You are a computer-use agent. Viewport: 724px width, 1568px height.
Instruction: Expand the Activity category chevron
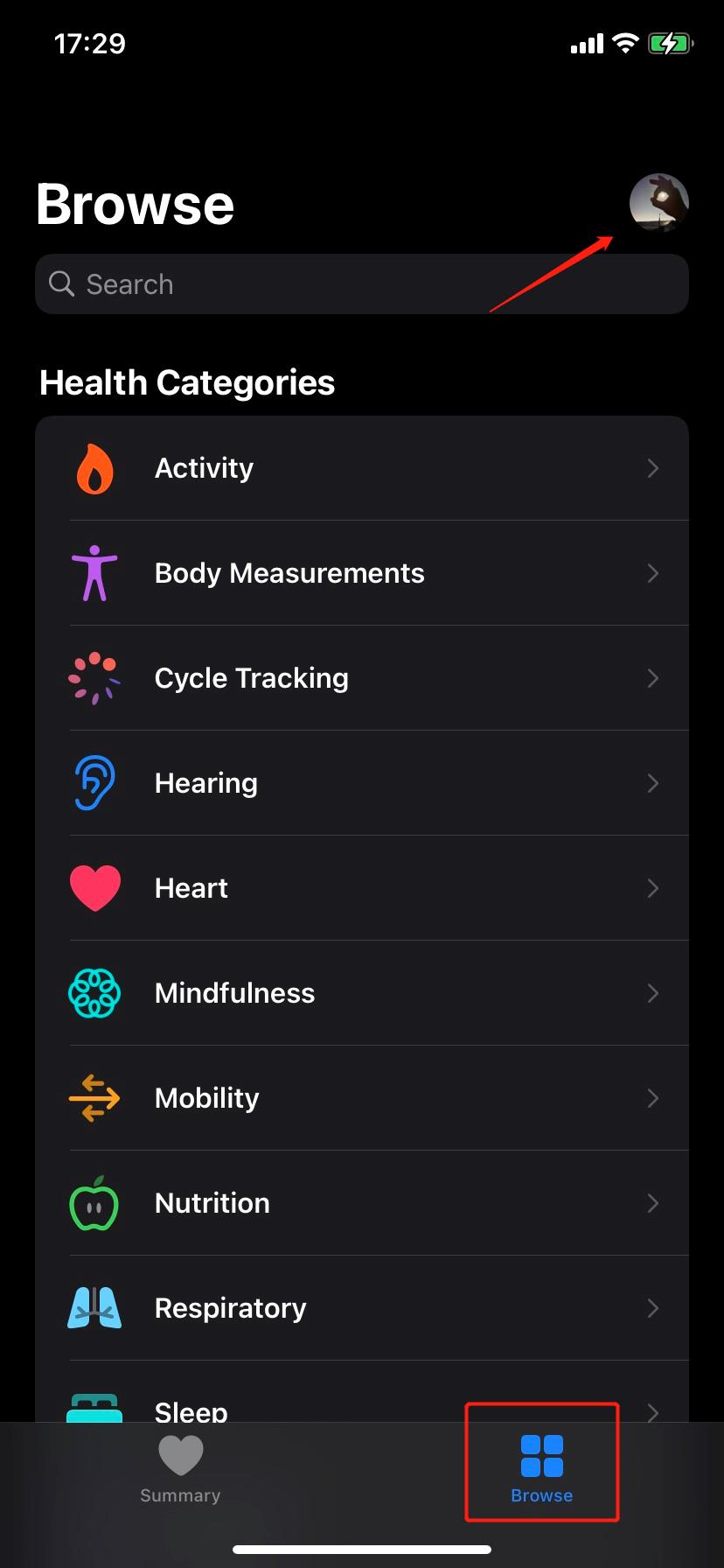tap(653, 468)
